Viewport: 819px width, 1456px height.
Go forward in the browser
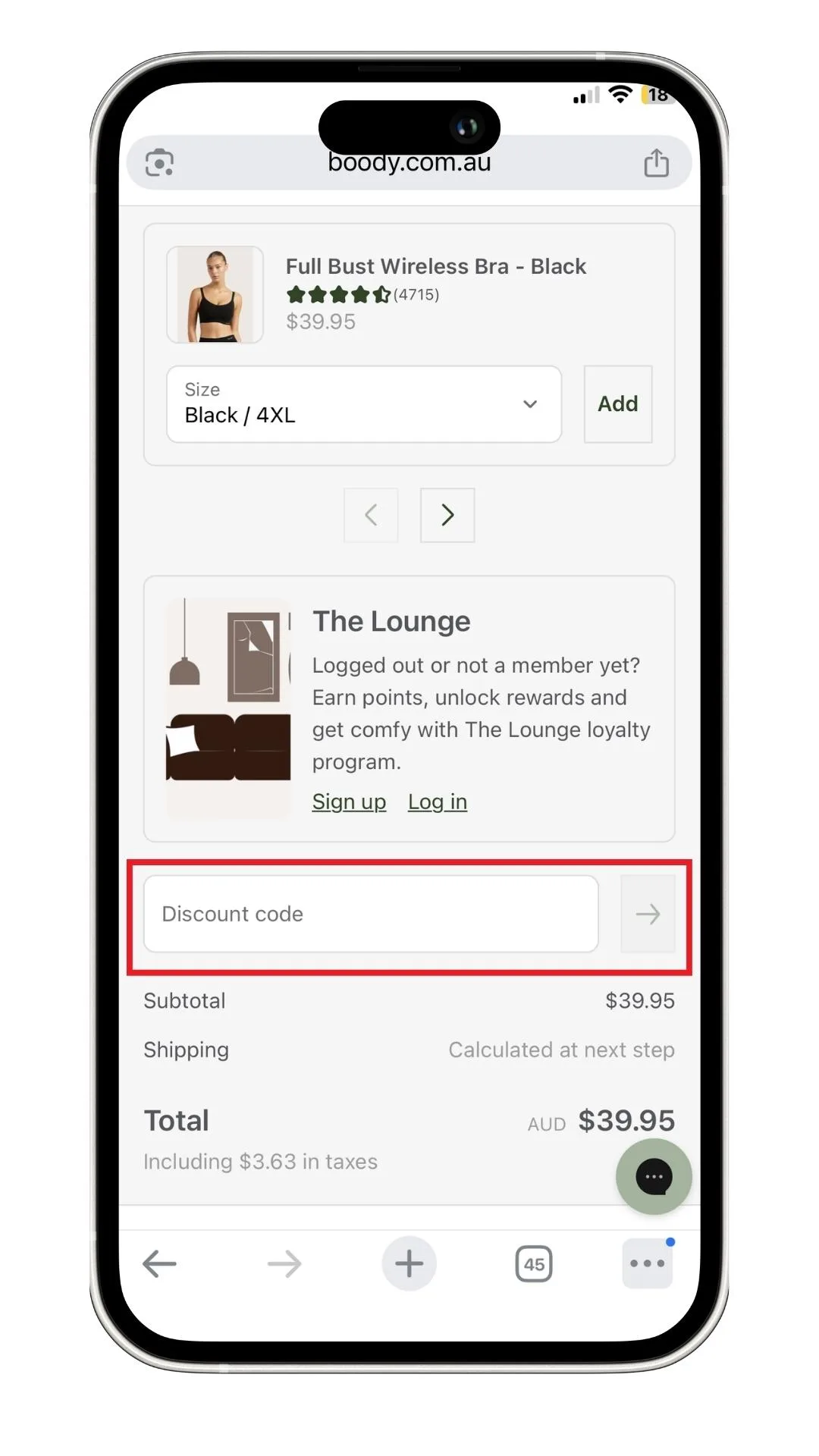coord(284,1264)
